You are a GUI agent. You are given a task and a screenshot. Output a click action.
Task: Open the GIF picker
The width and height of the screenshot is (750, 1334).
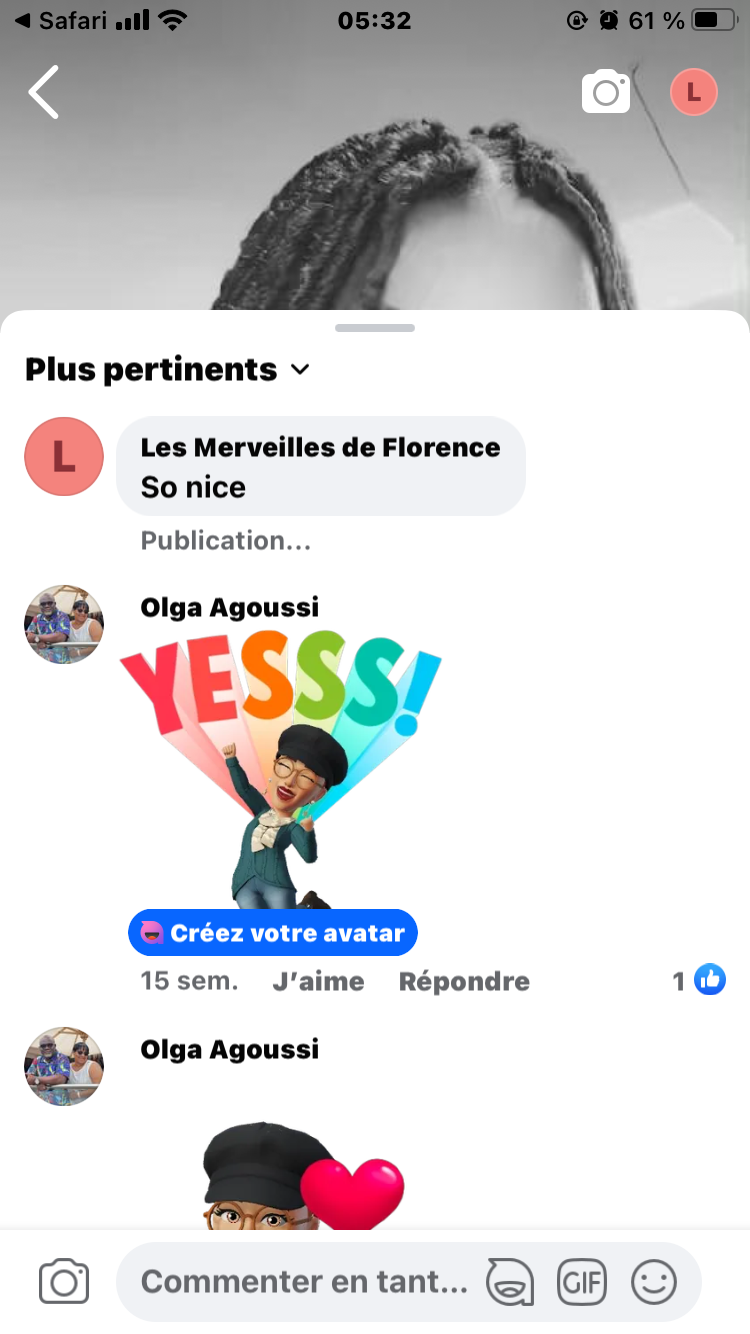tap(582, 1282)
